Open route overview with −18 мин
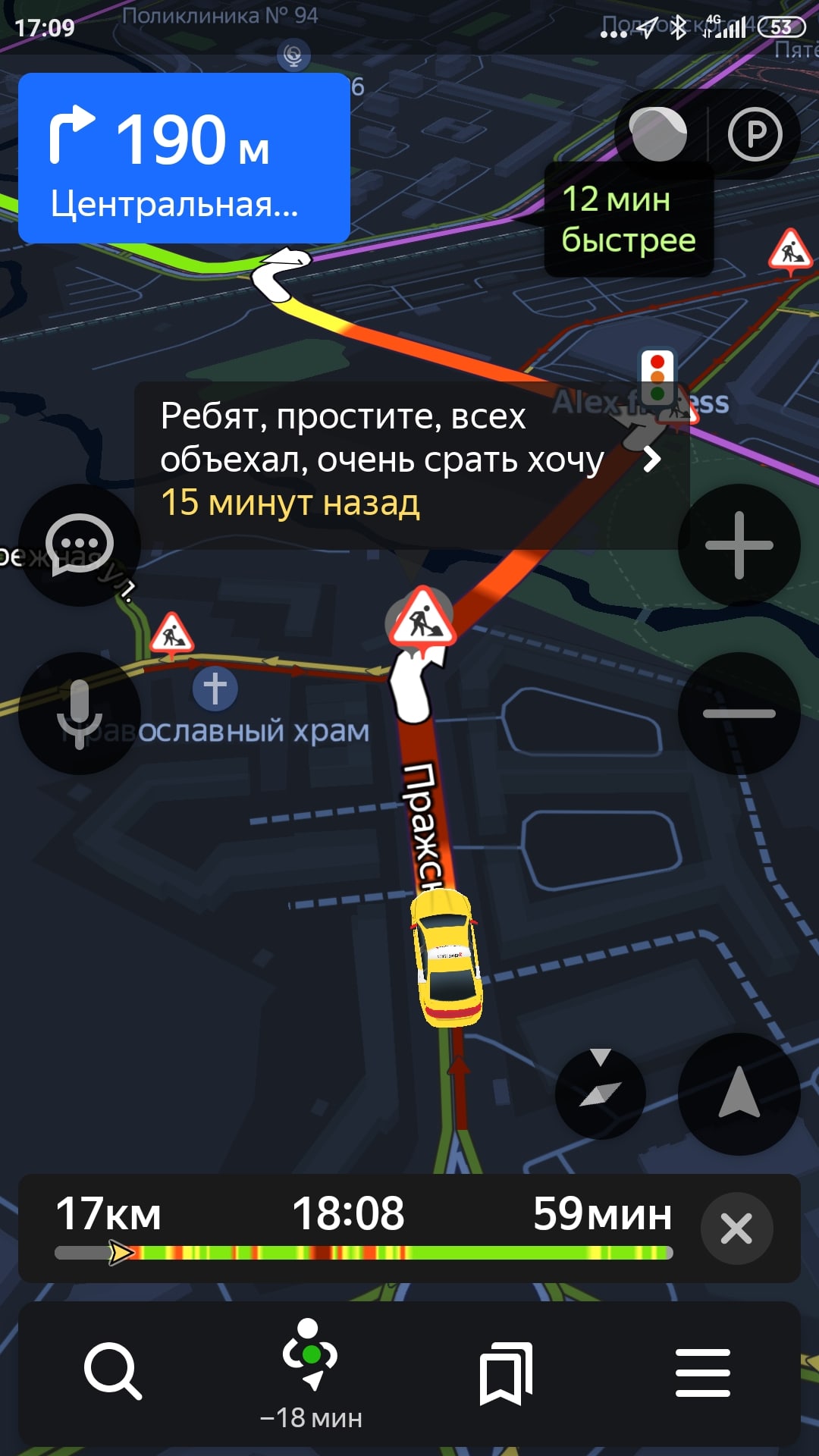 (310, 1373)
